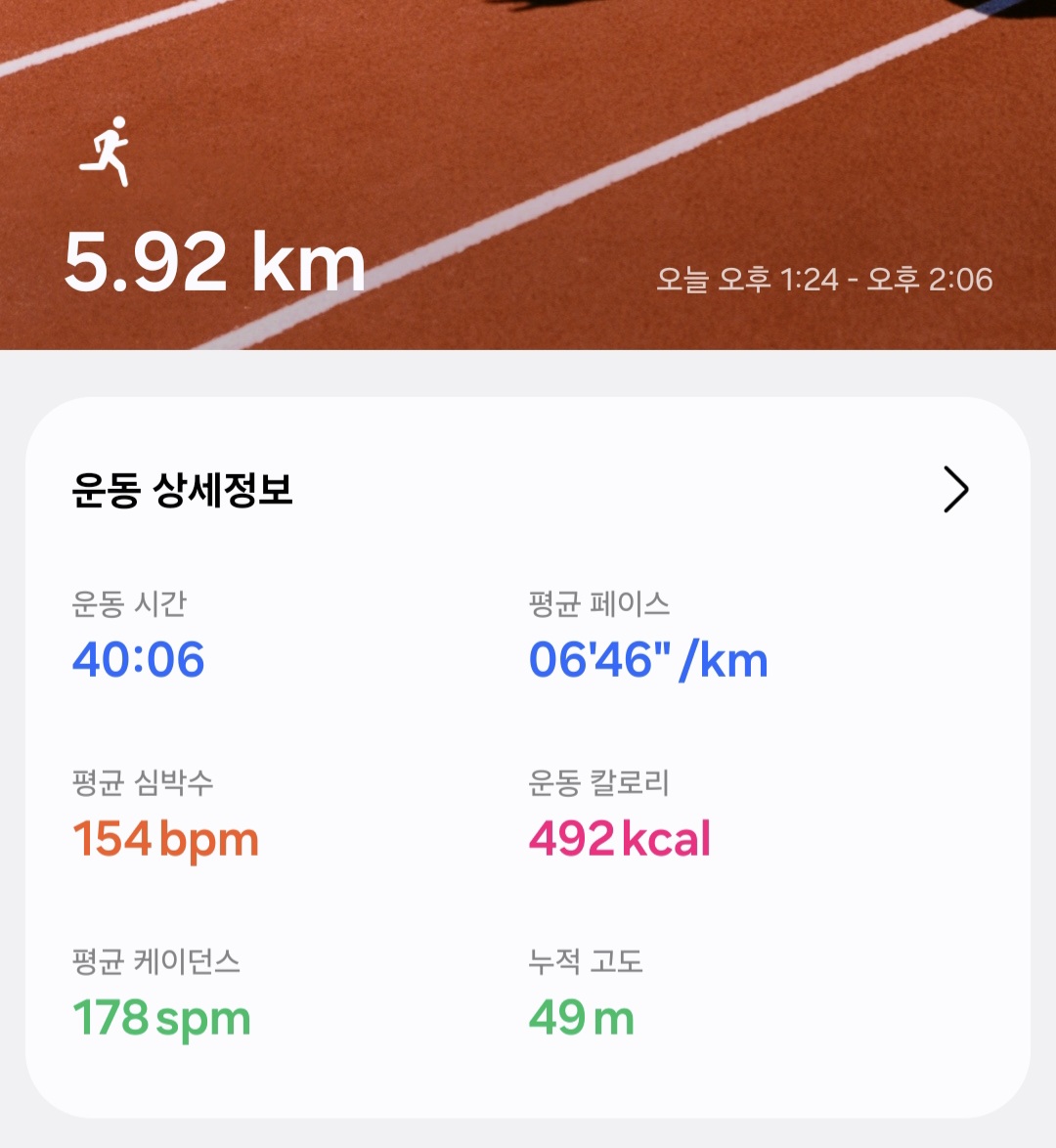Tap the 178 spm cadence number
Viewport: 1056px width, 1148px height.
(x=161, y=1017)
